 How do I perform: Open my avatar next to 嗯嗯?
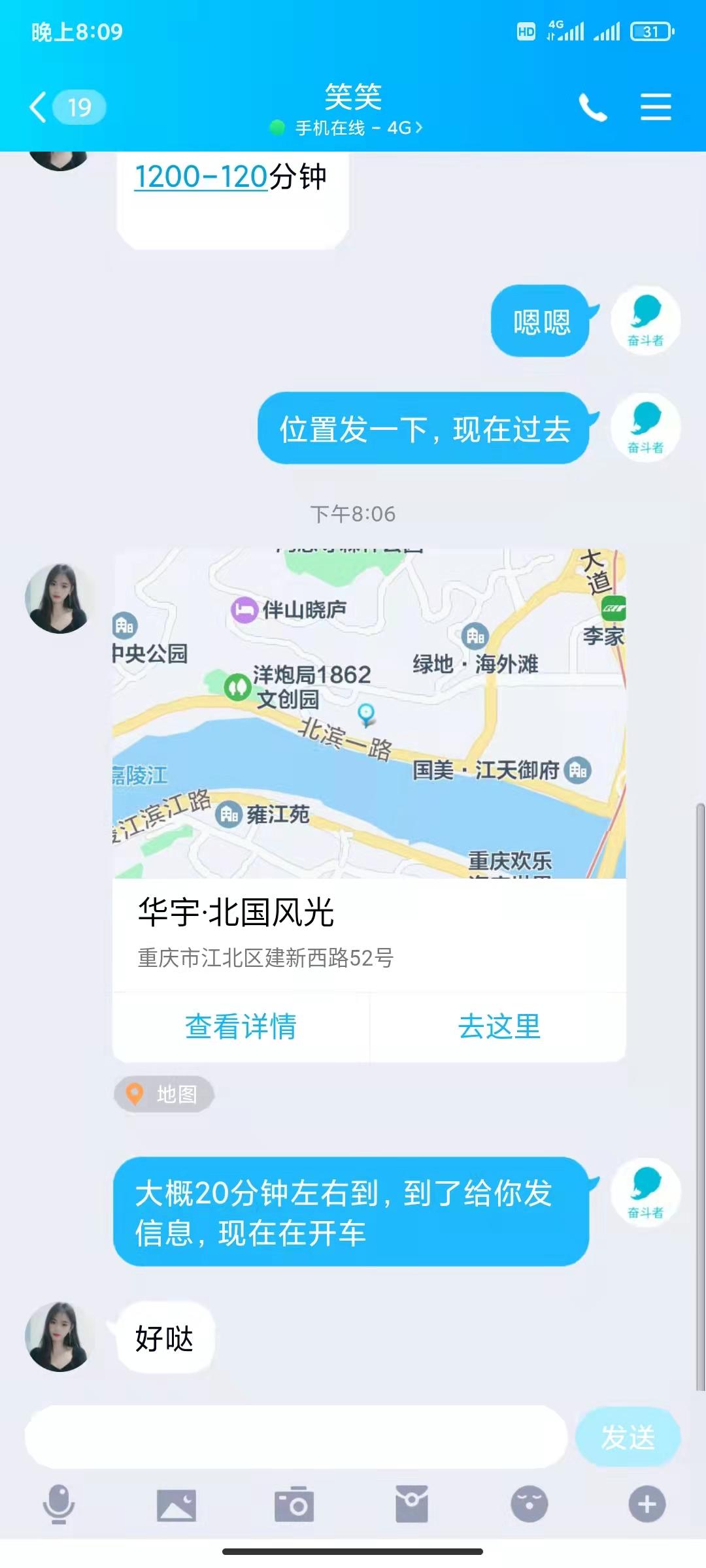pyautogui.click(x=645, y=321)
